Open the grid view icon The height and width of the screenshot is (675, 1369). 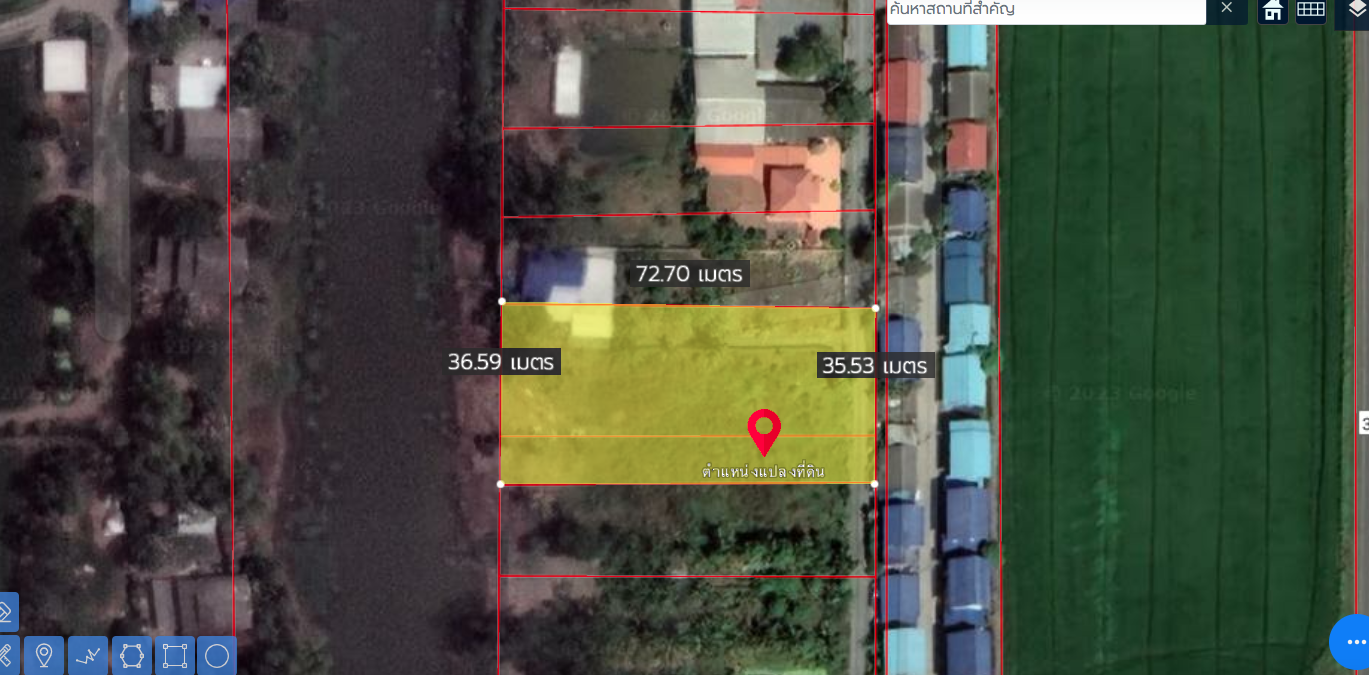[x=1311, y=11]
